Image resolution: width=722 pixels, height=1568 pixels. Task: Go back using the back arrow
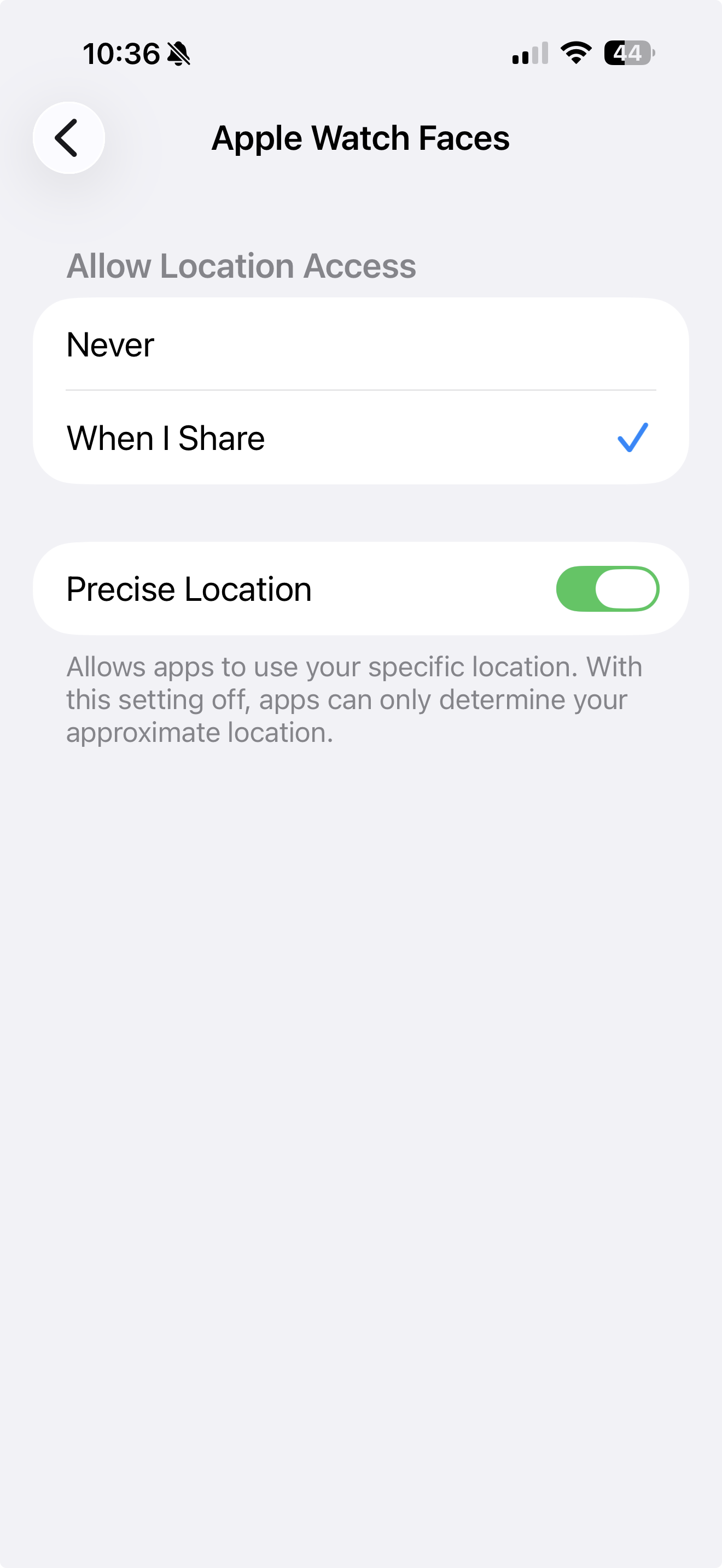point(69,138)
